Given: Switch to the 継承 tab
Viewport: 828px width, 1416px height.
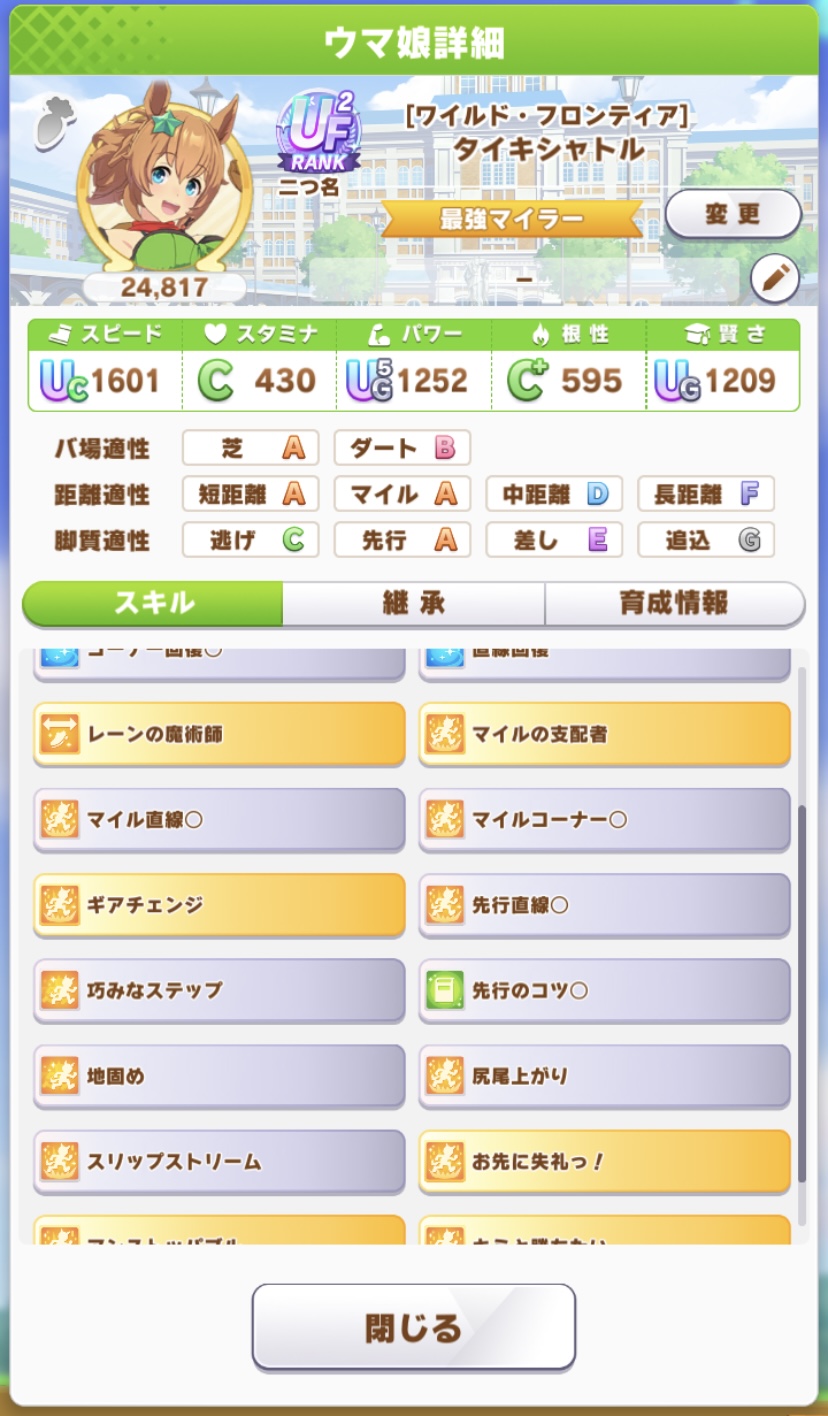Looking at the screenshot, I should coord(413,603).
